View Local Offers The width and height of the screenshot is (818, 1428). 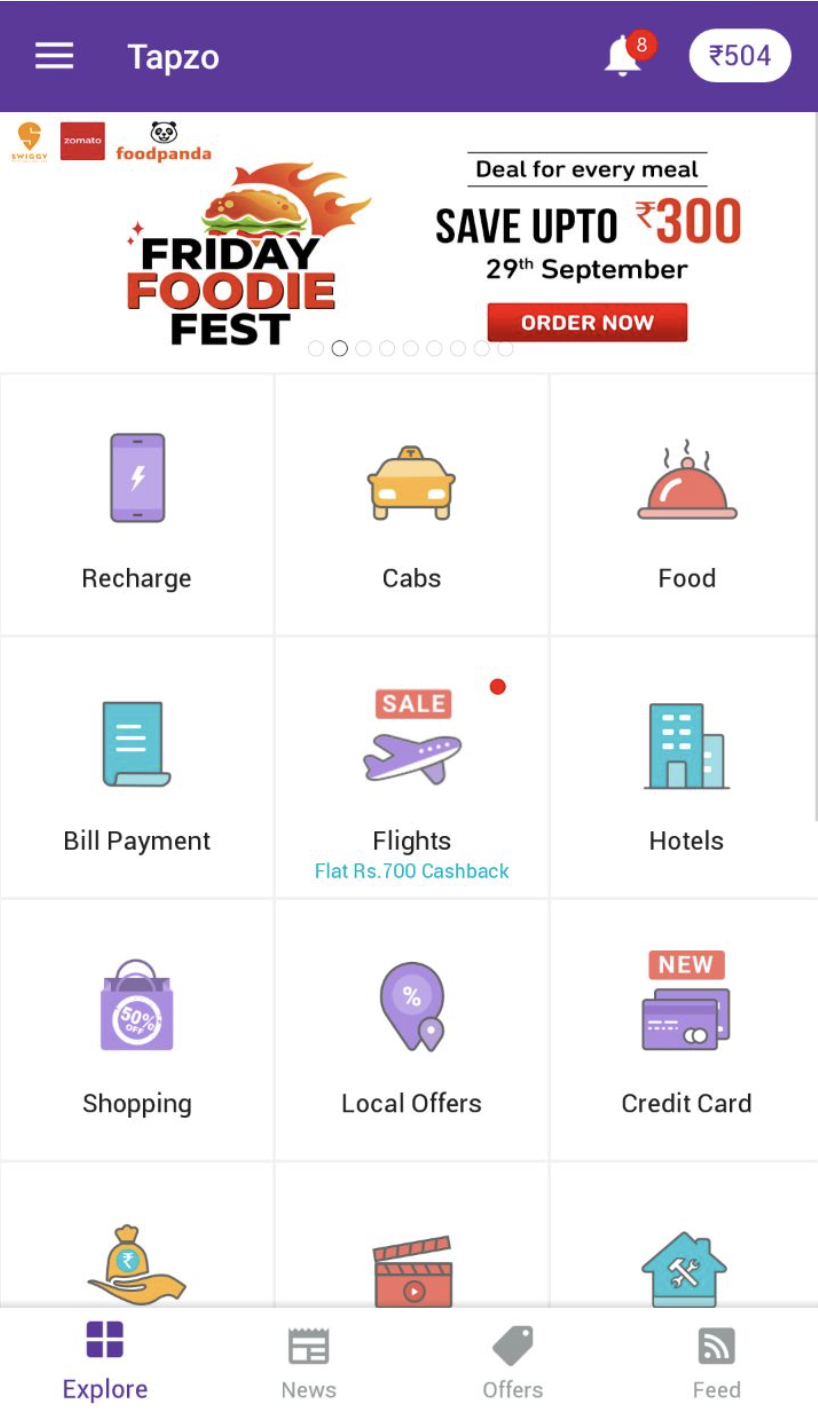coord(411,1030)
